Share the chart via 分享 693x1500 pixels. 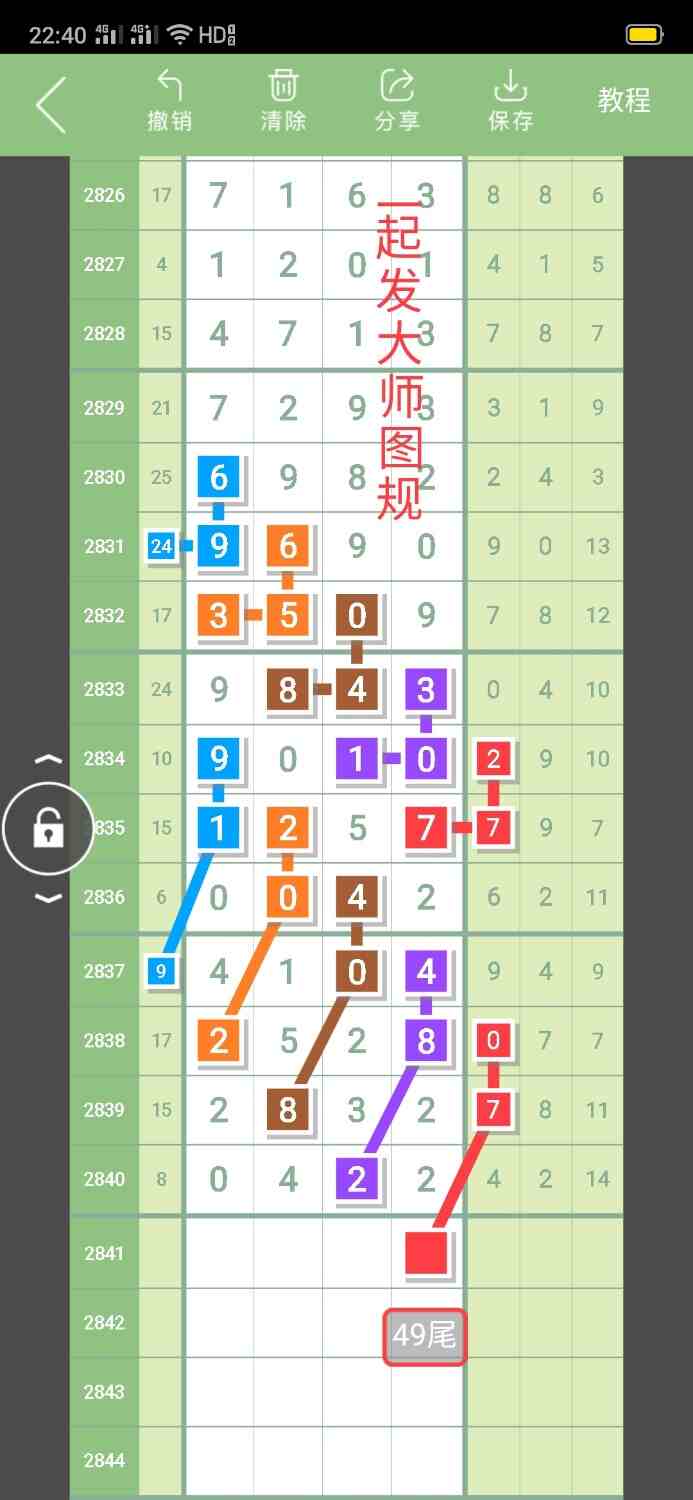tap(397, 101)
